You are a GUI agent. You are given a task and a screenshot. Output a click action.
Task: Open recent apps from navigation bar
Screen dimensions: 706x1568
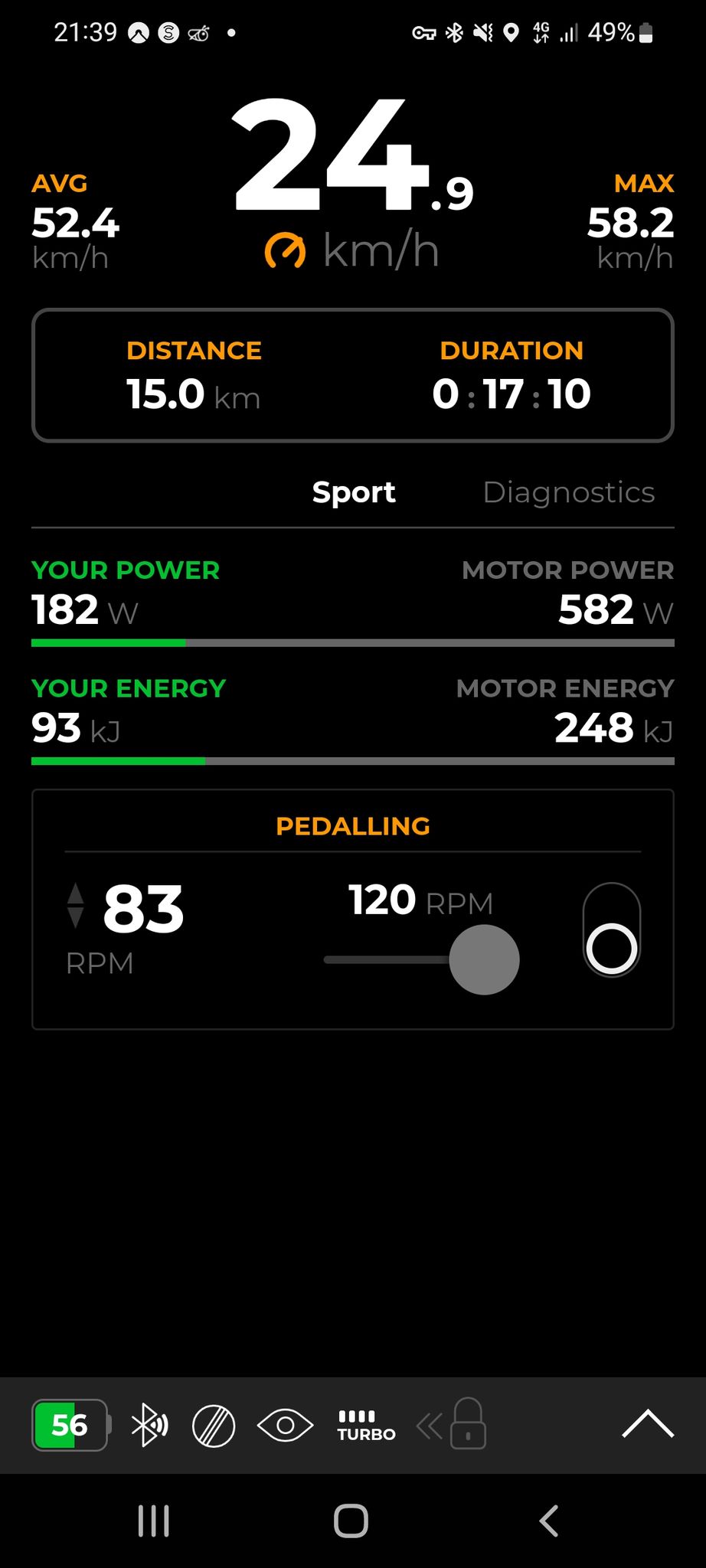[x=153, y=1521]
